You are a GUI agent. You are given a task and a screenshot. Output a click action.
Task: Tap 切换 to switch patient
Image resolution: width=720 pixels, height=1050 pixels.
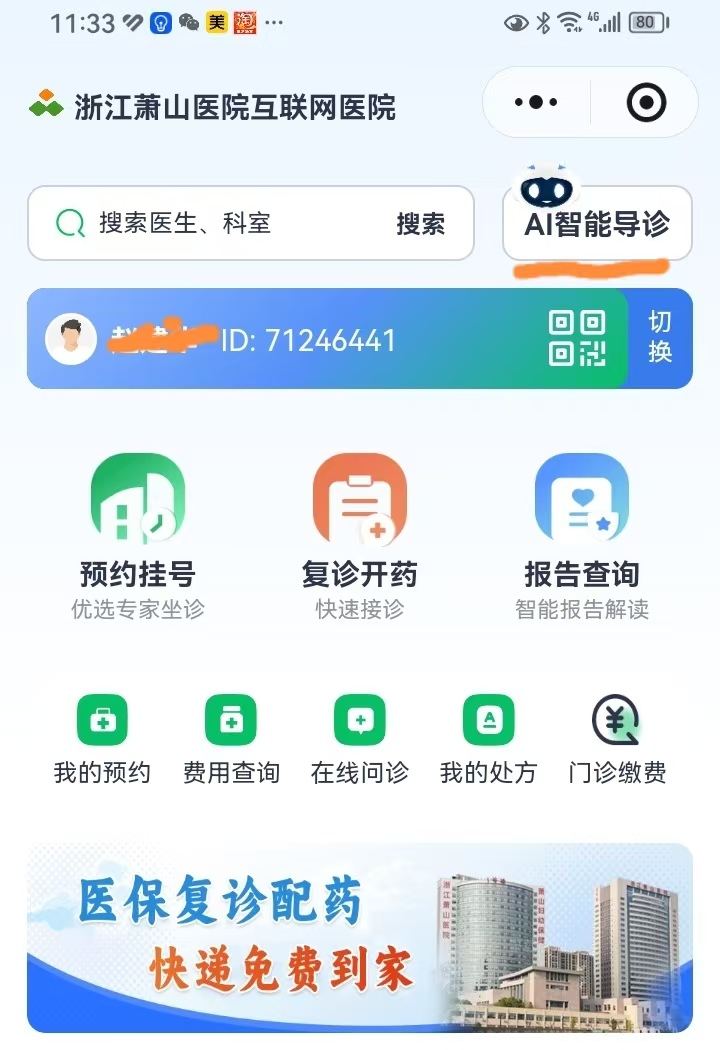click(x=660, y=337)
